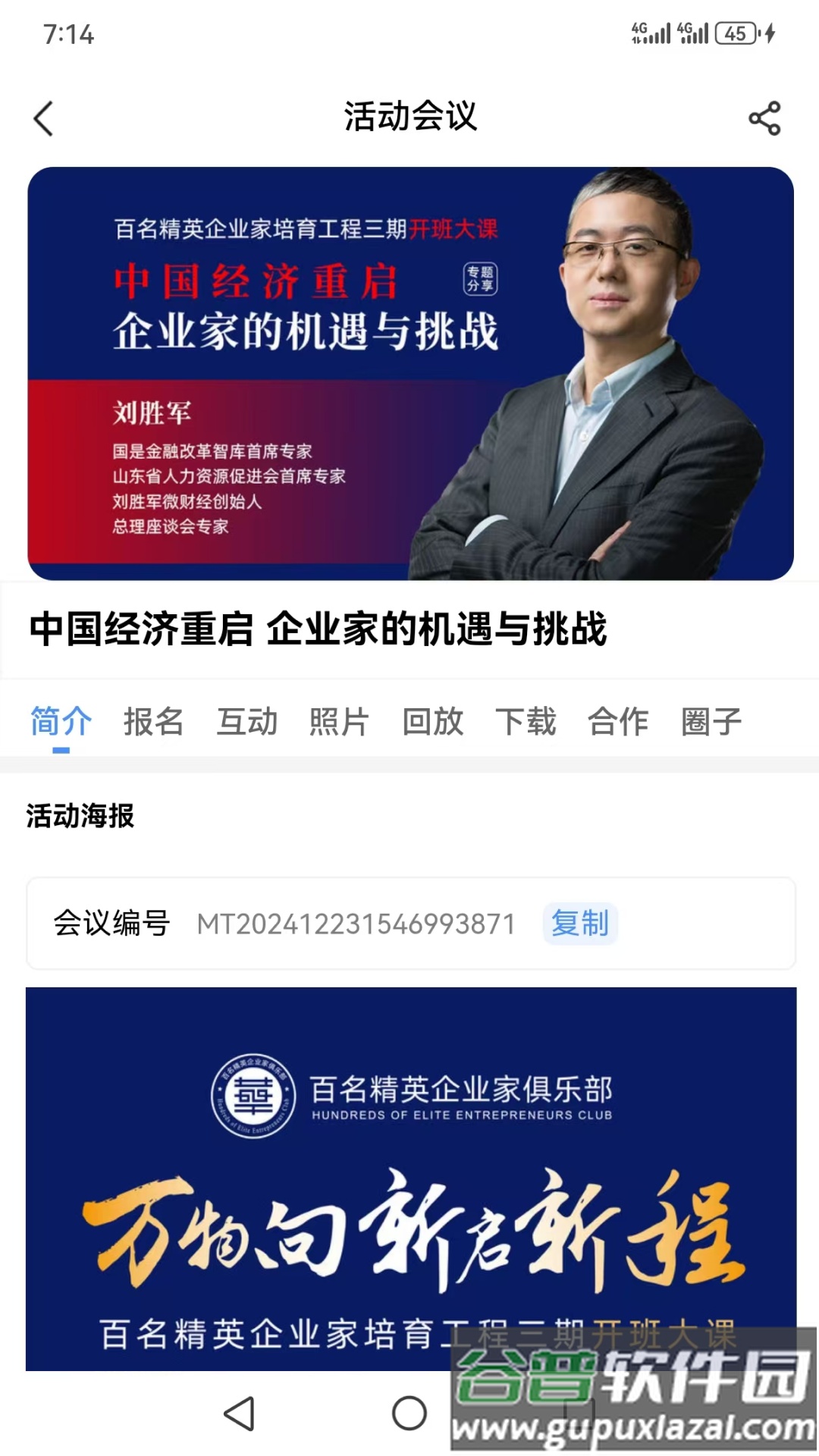Image resolution: width=819 pixels, height=1456 pixels.
Task: Switch to the 报名 tab
Action: click(152, 722)
